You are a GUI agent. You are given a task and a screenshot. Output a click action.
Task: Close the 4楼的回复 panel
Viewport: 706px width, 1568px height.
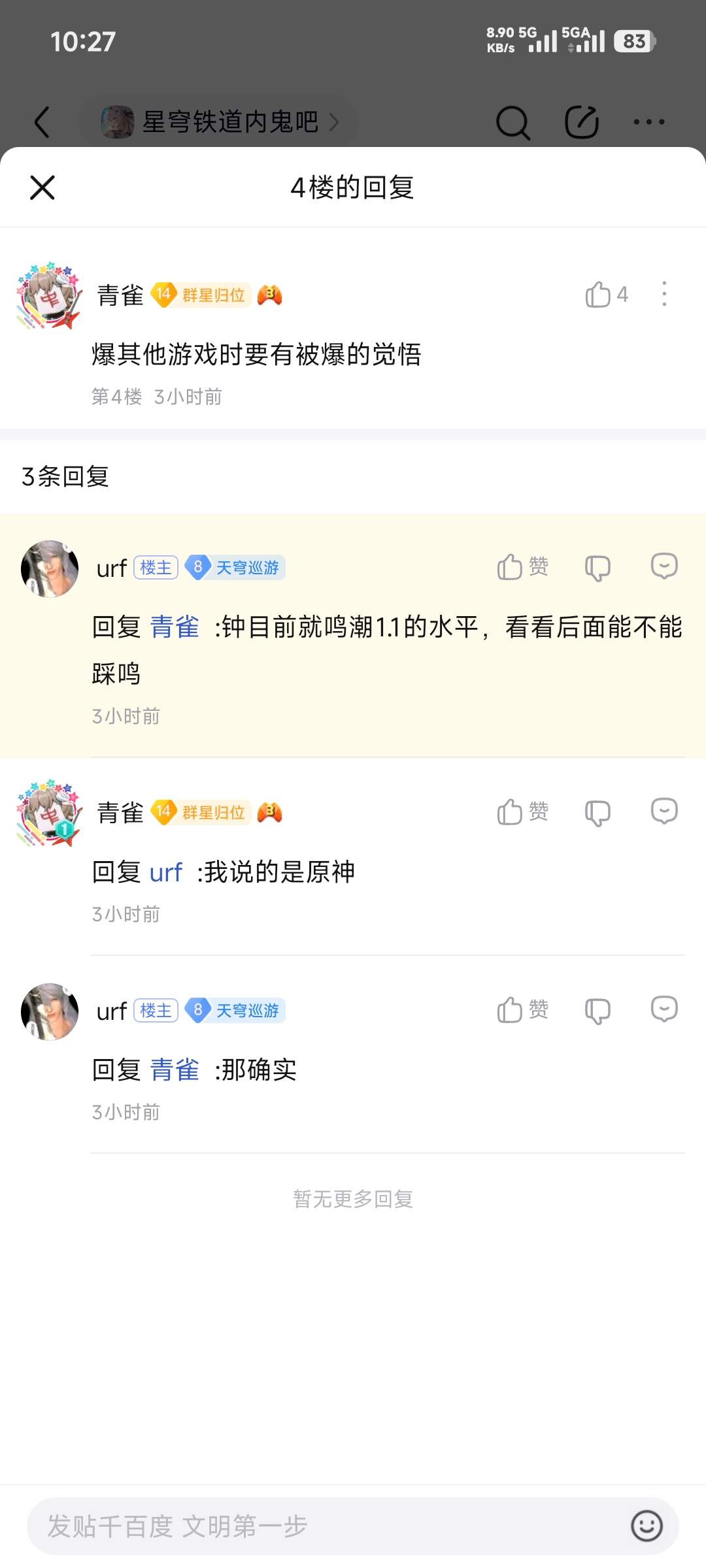coord(42,188)
